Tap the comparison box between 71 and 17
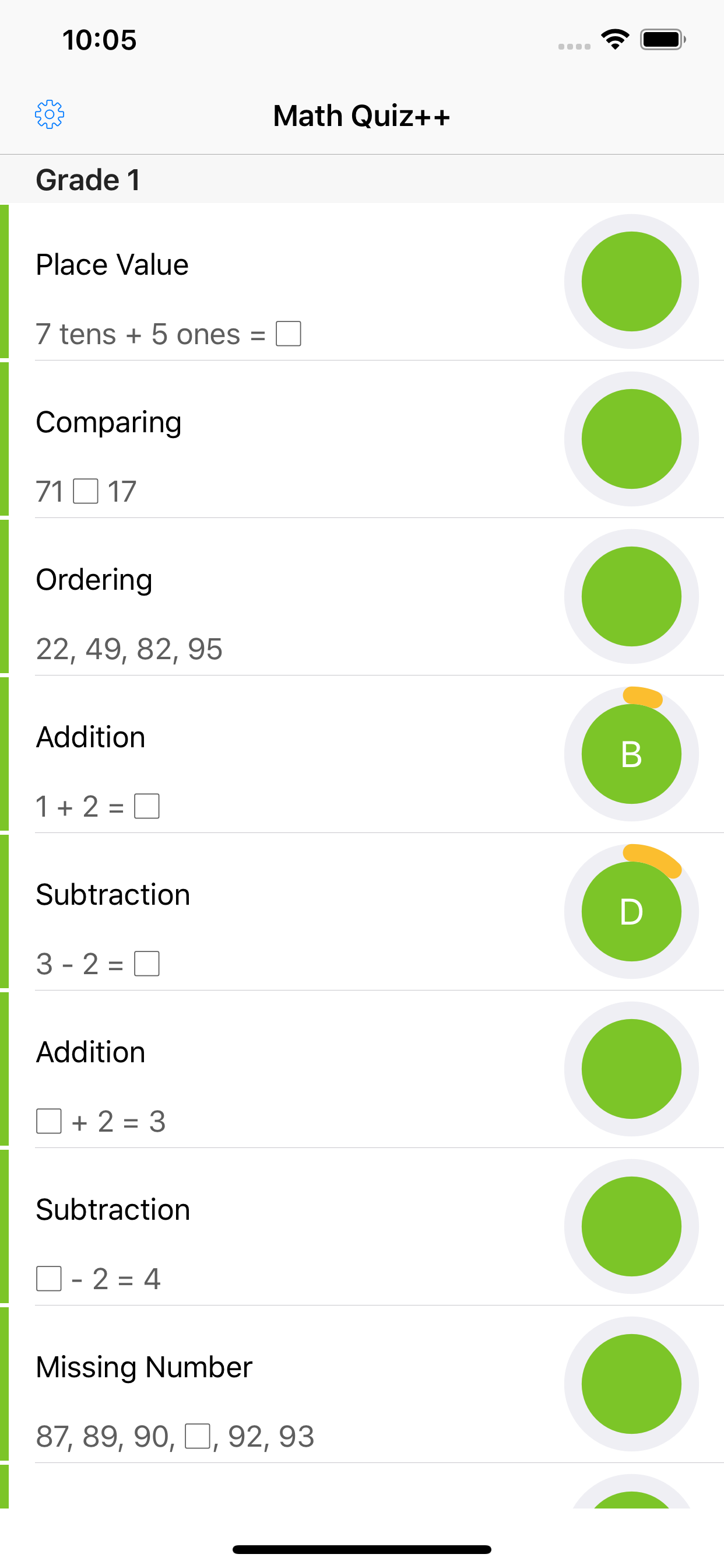The height and width of the screenshot is (1568, 724). click(85, 490)
